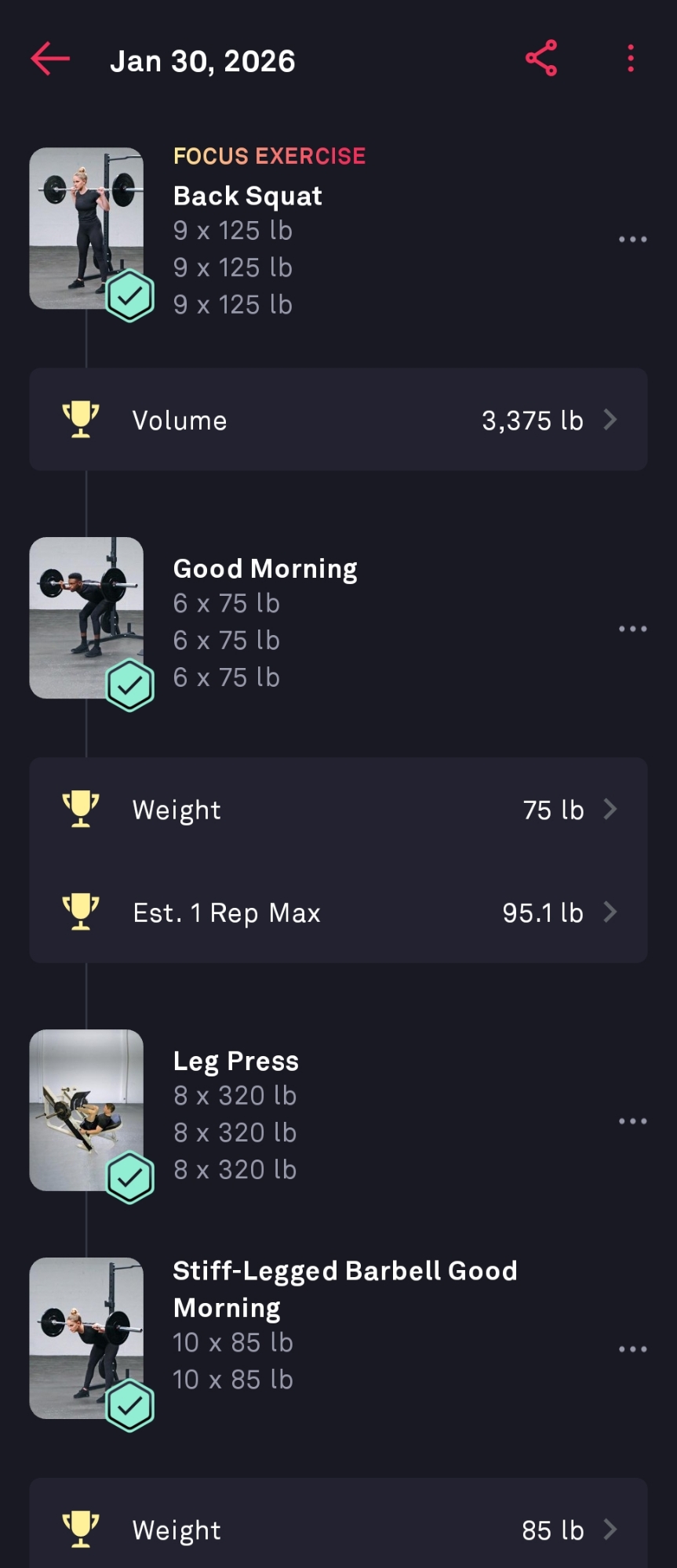Open the Weight 85 lb record
This screenshot has height=1568, width=677.
[x=338, y=1530]
